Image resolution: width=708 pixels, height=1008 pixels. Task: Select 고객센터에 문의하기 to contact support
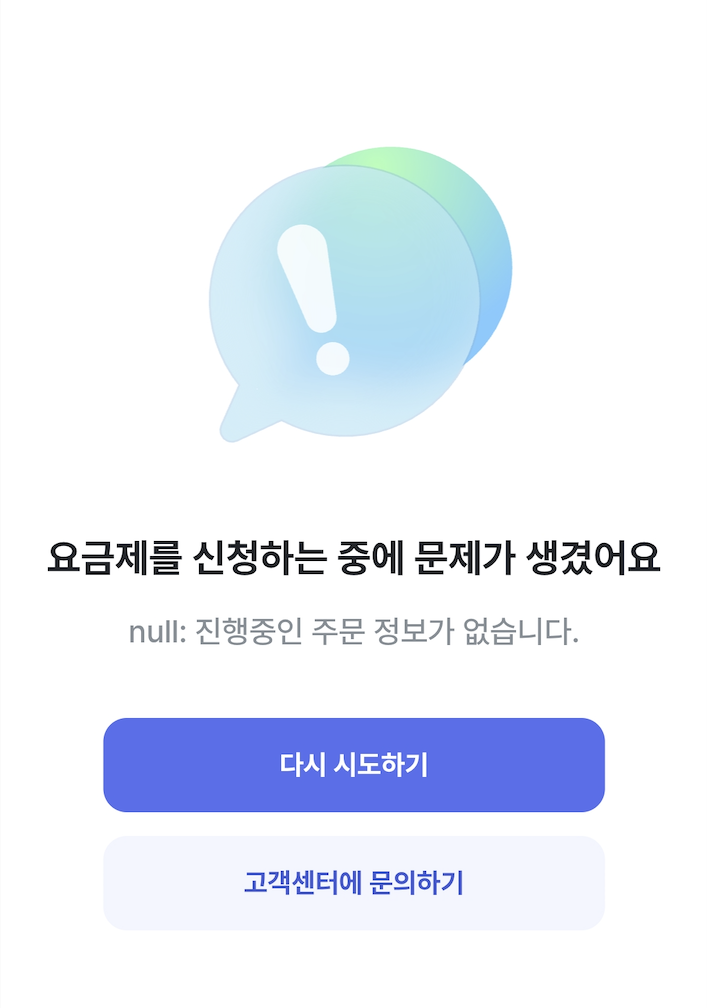[354, 883]
